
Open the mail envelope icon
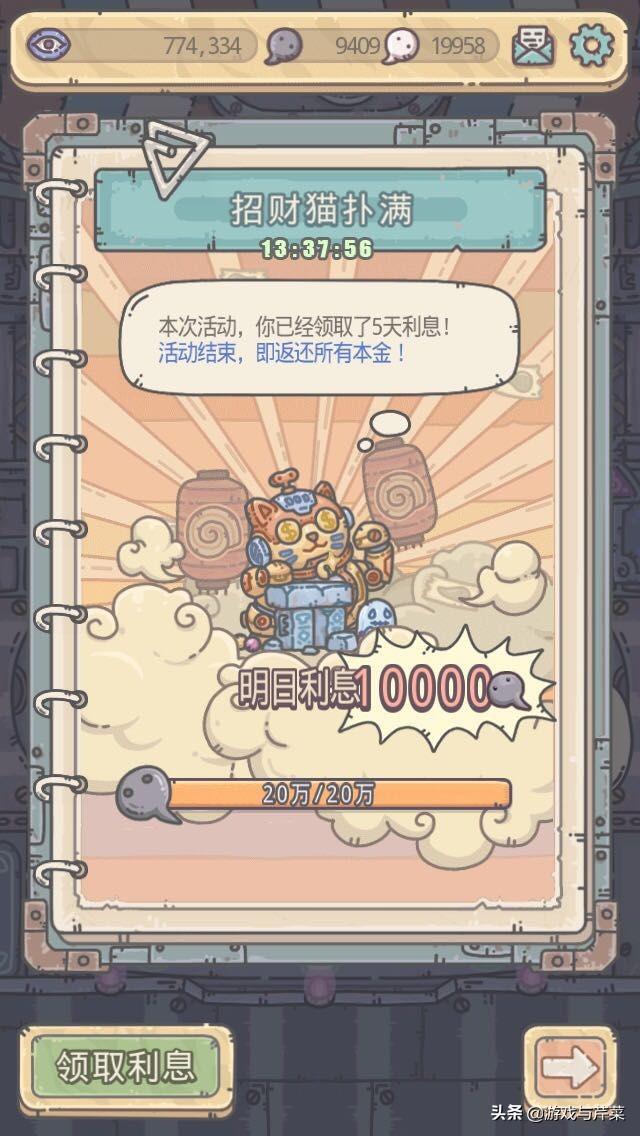pos(533,46)
